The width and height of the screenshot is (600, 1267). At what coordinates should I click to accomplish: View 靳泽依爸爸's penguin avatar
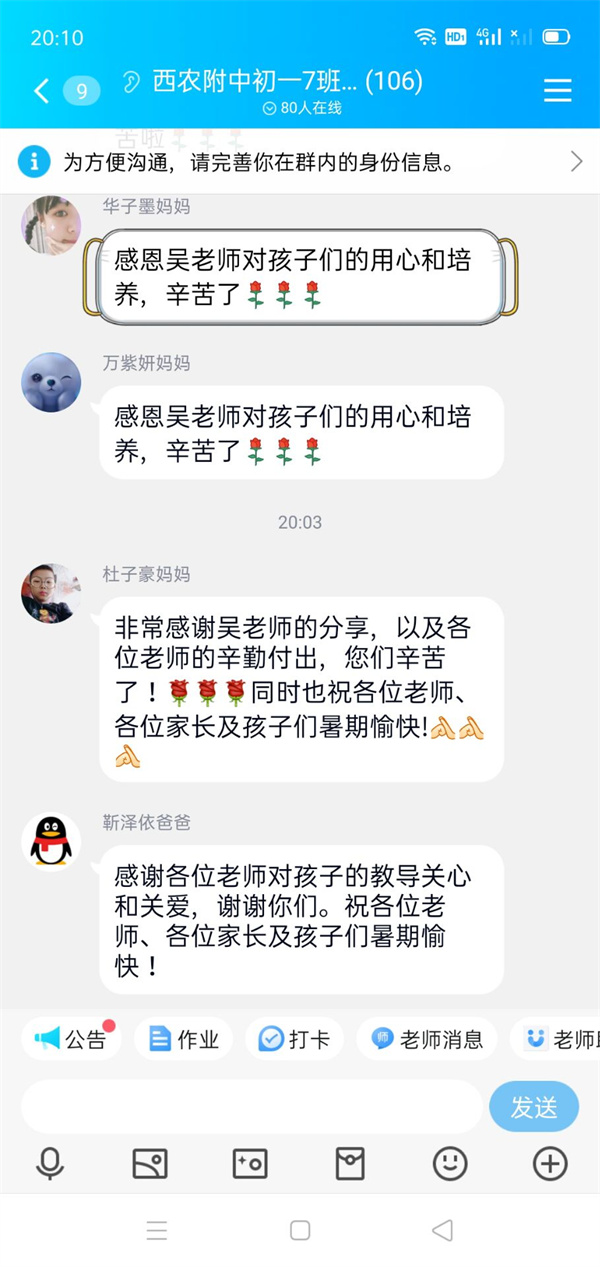pyautogui.click(x=51, y=841)
